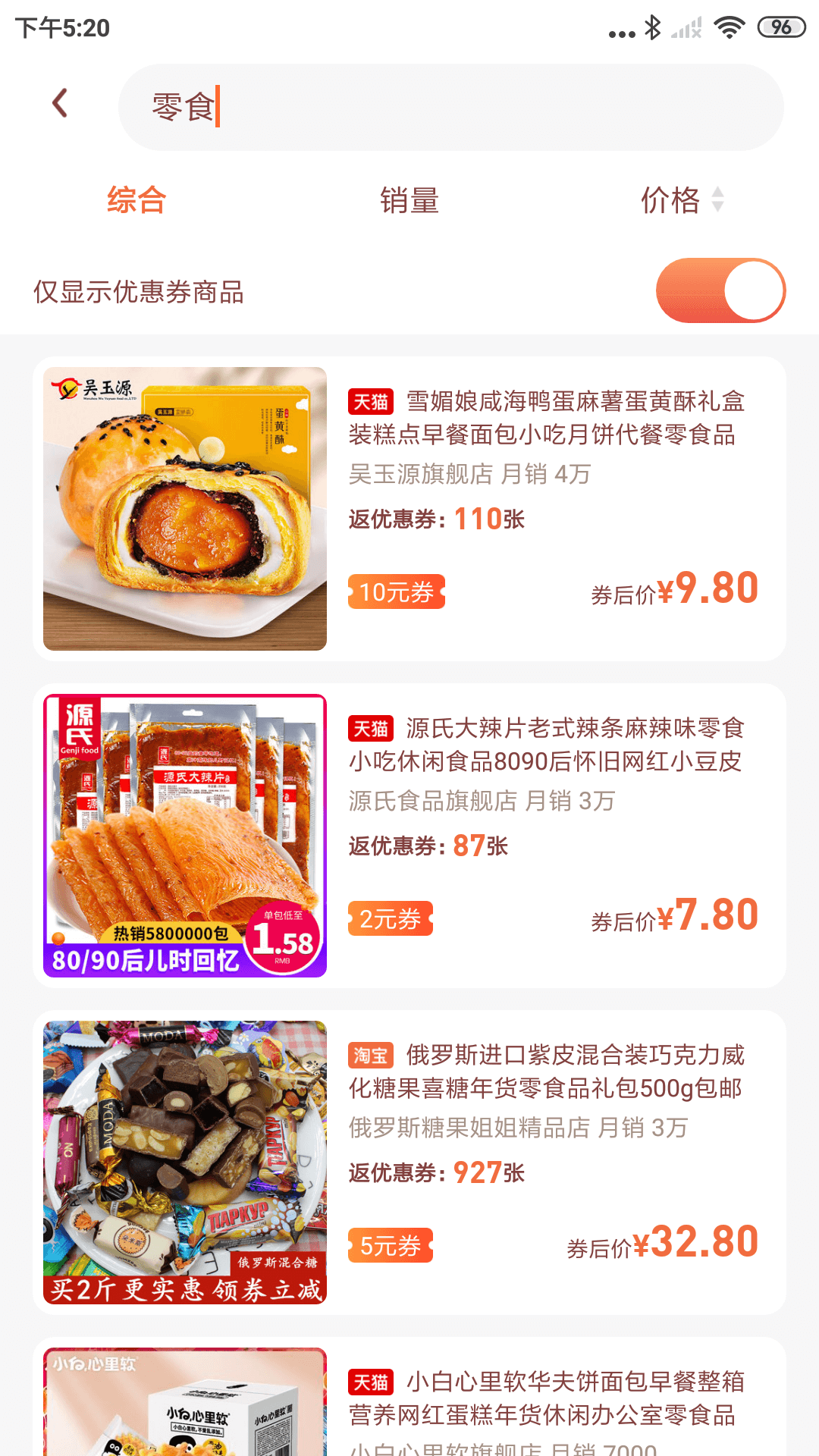
Task: Click the 淘宝 badge on the Russian candy item
Action: [x=371, y=1054]
